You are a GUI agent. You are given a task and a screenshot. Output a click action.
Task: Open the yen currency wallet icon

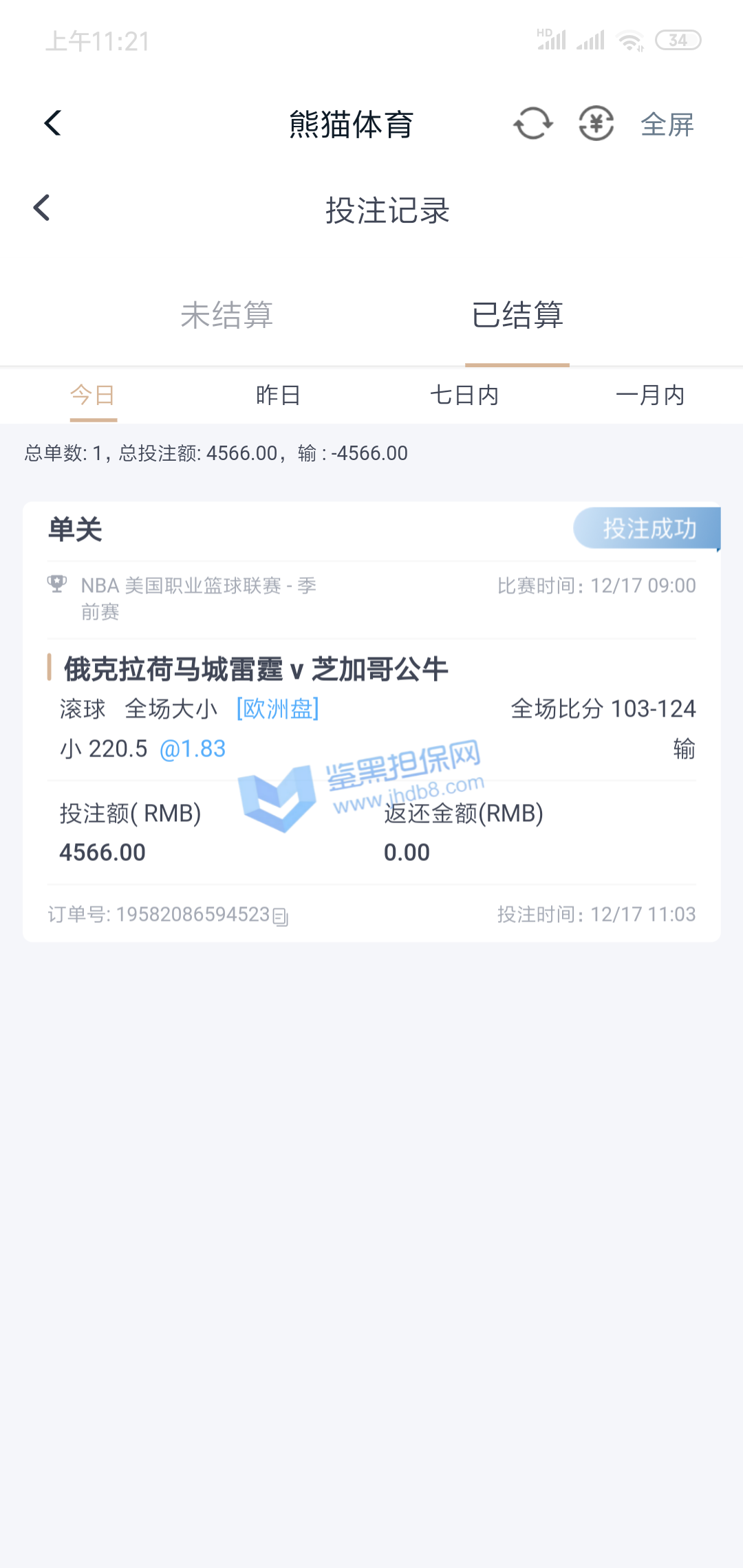[596, 124]
